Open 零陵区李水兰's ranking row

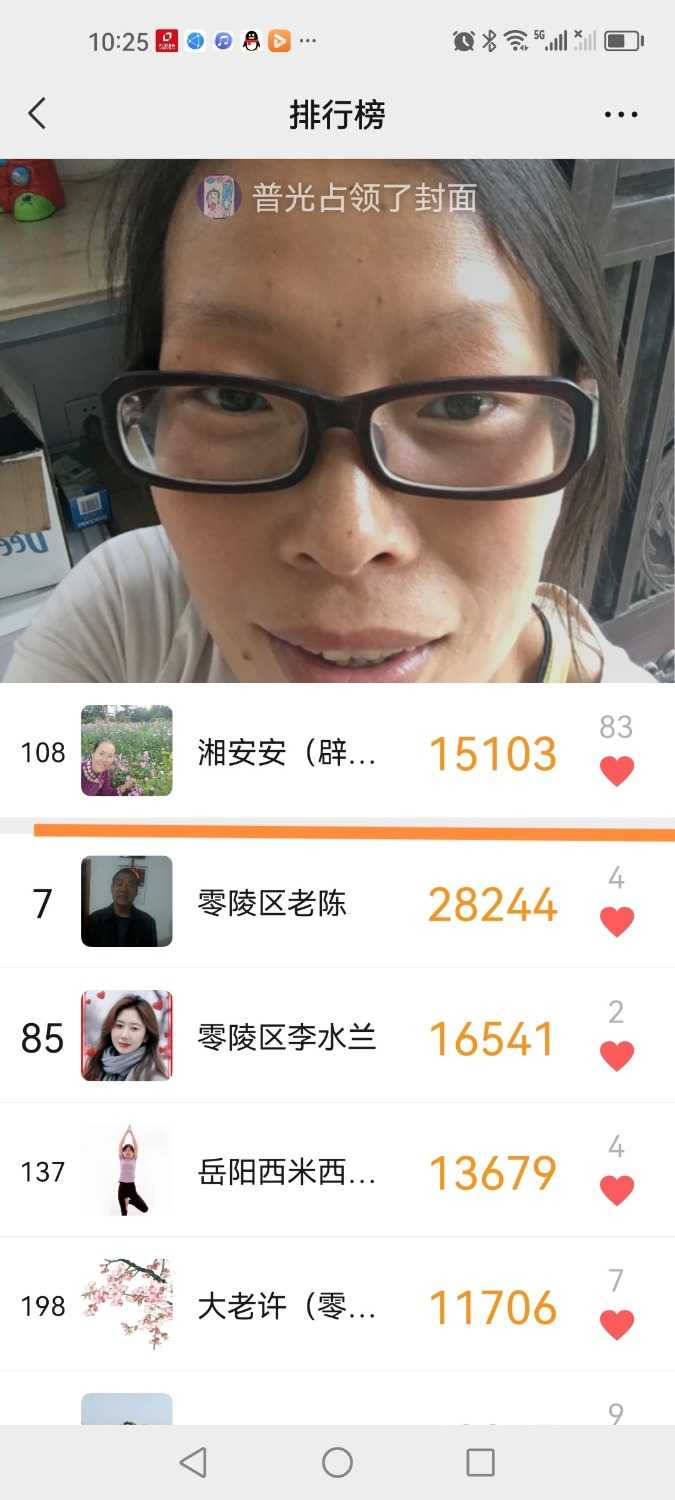click(x=286, y=1037)
